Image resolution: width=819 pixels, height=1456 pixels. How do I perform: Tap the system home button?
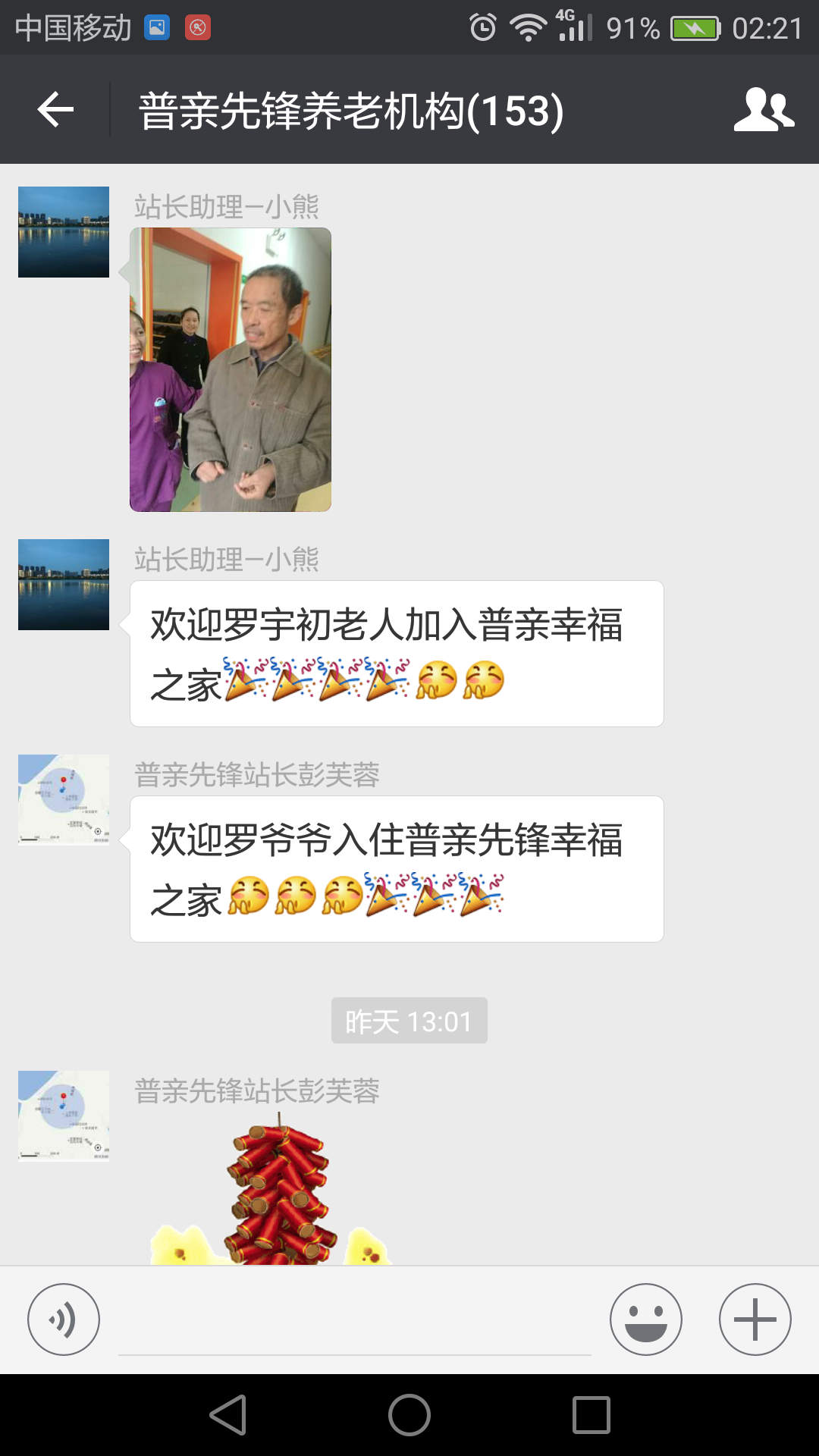[409, 1415]
